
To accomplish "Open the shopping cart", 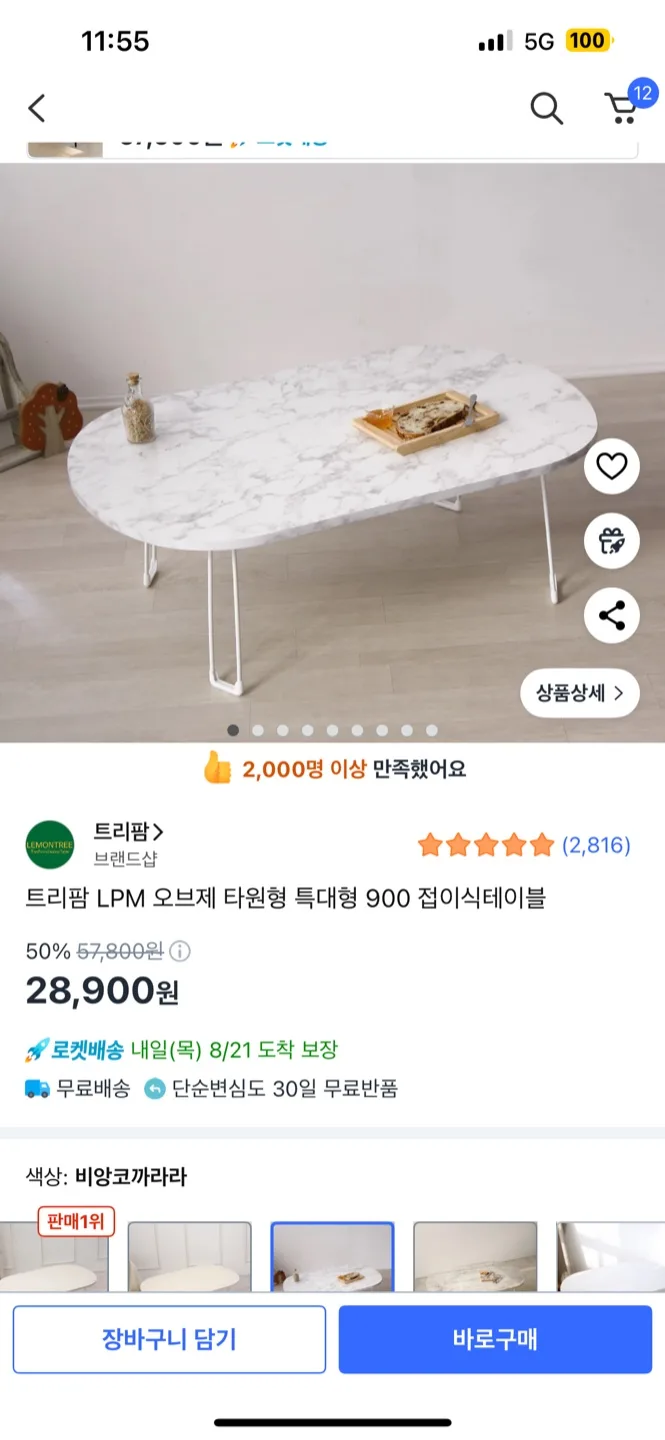I will (x=622, y=108).
